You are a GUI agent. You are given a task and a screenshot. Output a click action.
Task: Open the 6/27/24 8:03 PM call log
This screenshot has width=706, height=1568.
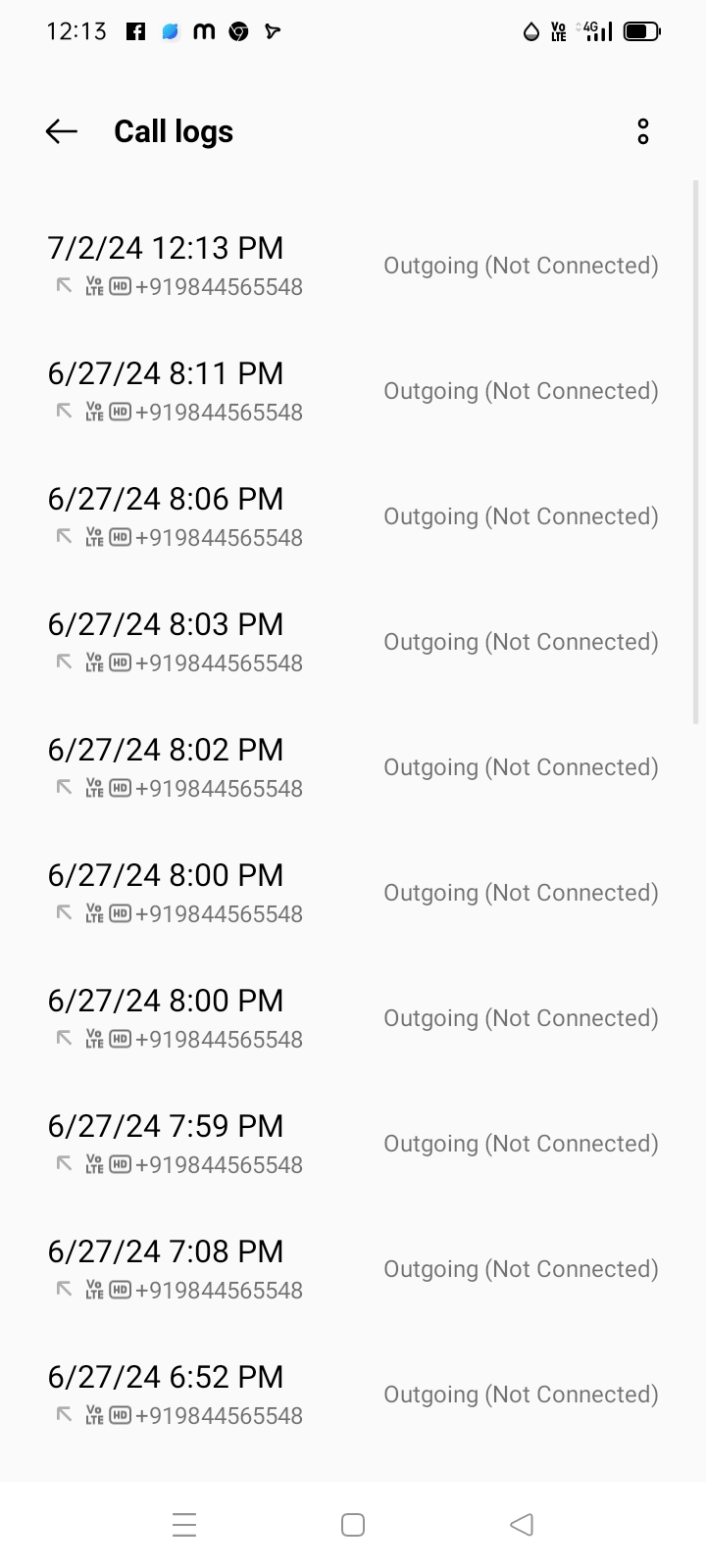(353, 642)
